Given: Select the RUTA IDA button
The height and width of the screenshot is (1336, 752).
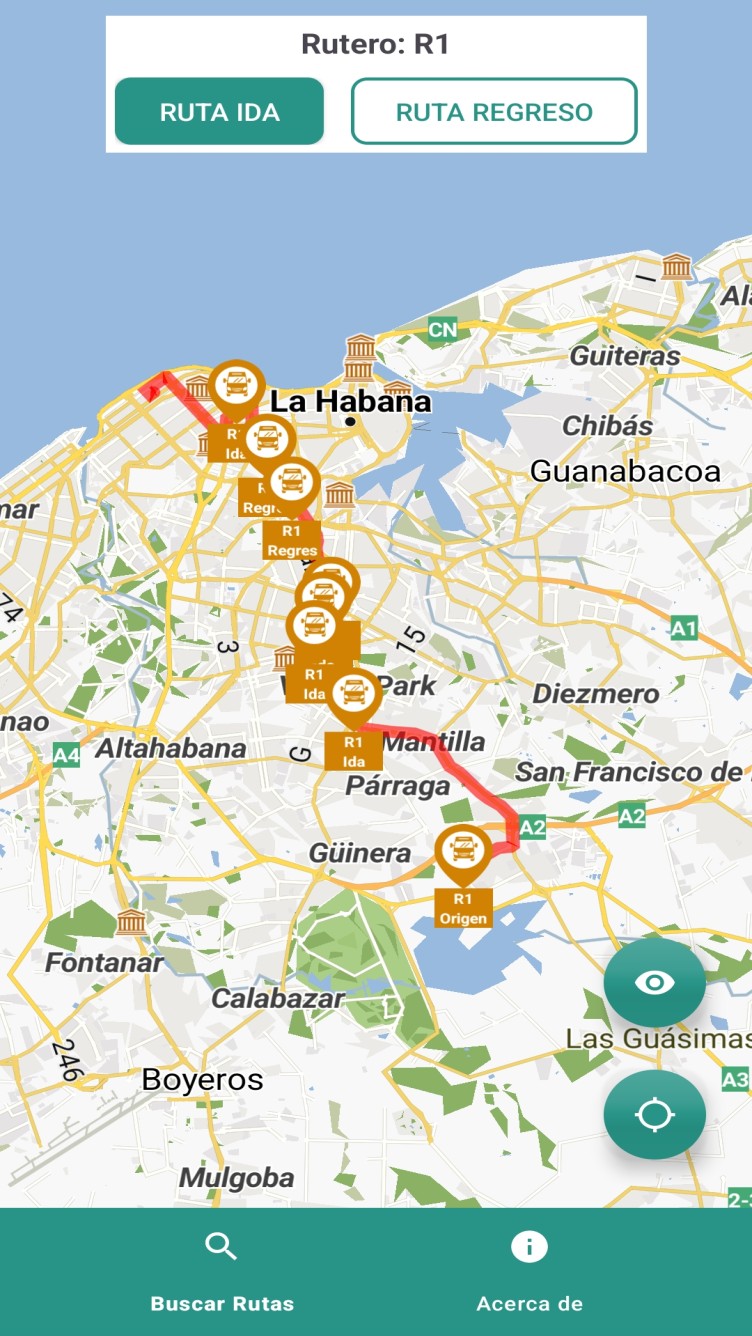Looking at the screenshot, I should tap(219, 112).
